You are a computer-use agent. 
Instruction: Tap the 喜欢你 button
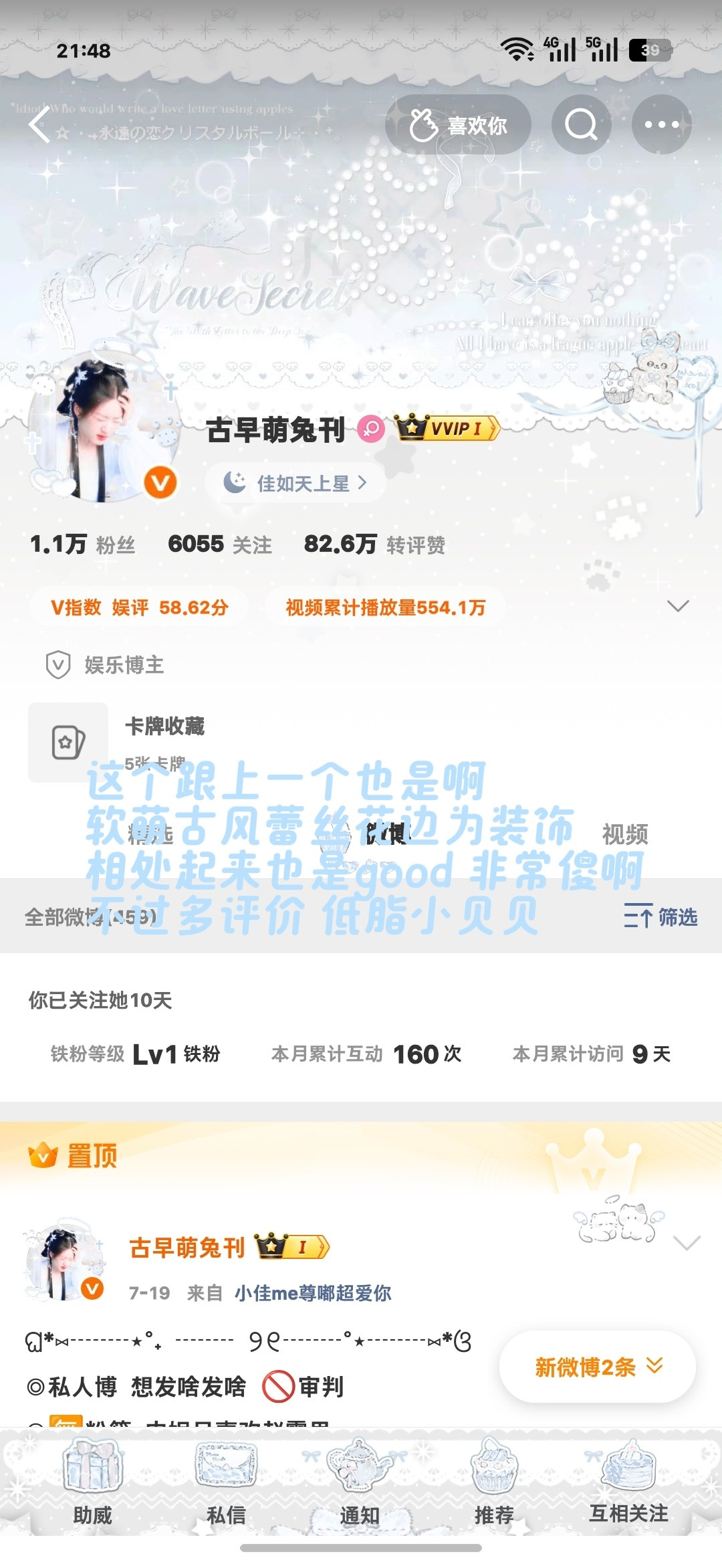tap(458, 124)
